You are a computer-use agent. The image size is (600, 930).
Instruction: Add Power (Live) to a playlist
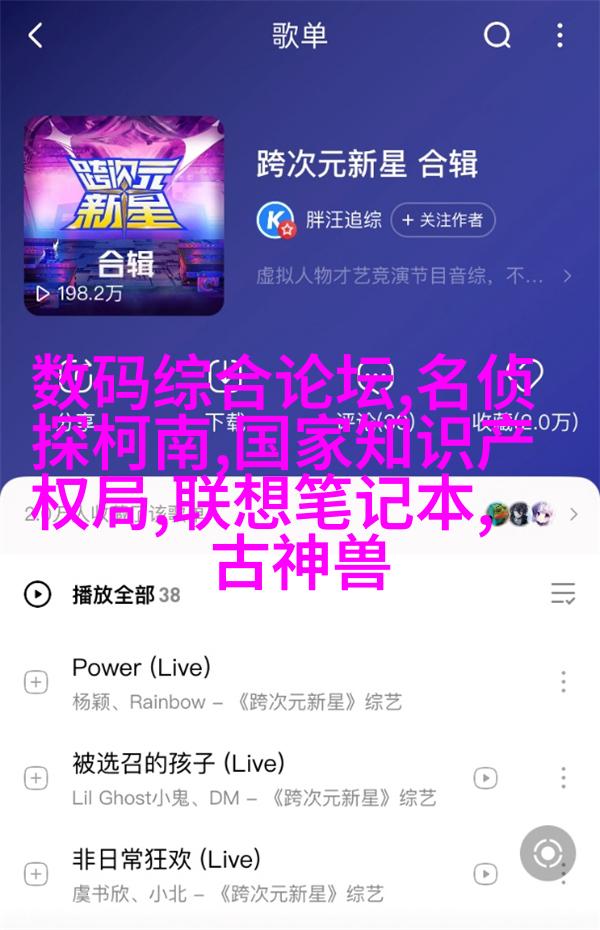click(x=36, y=683)
